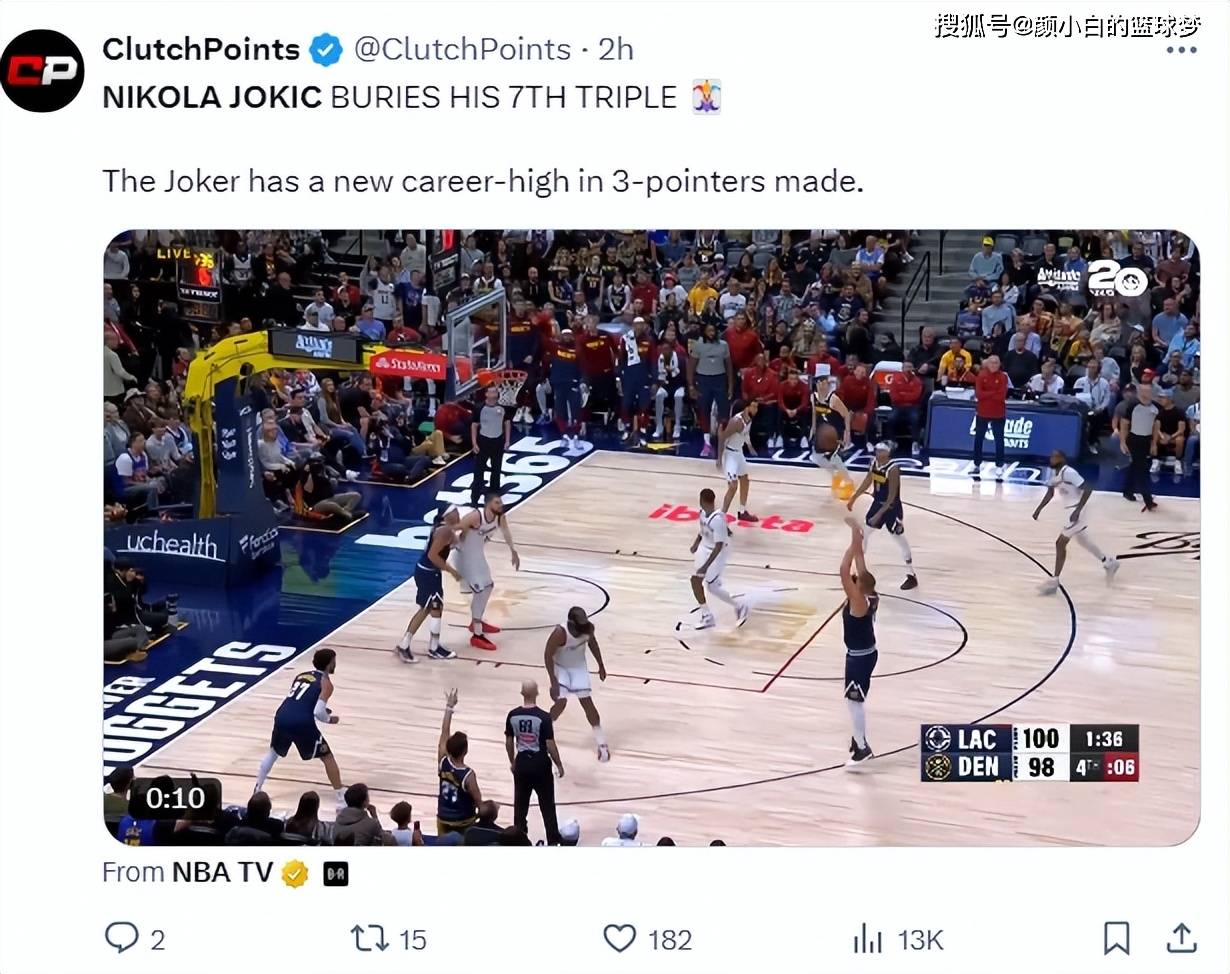Bookmark this tweet

1116,938
